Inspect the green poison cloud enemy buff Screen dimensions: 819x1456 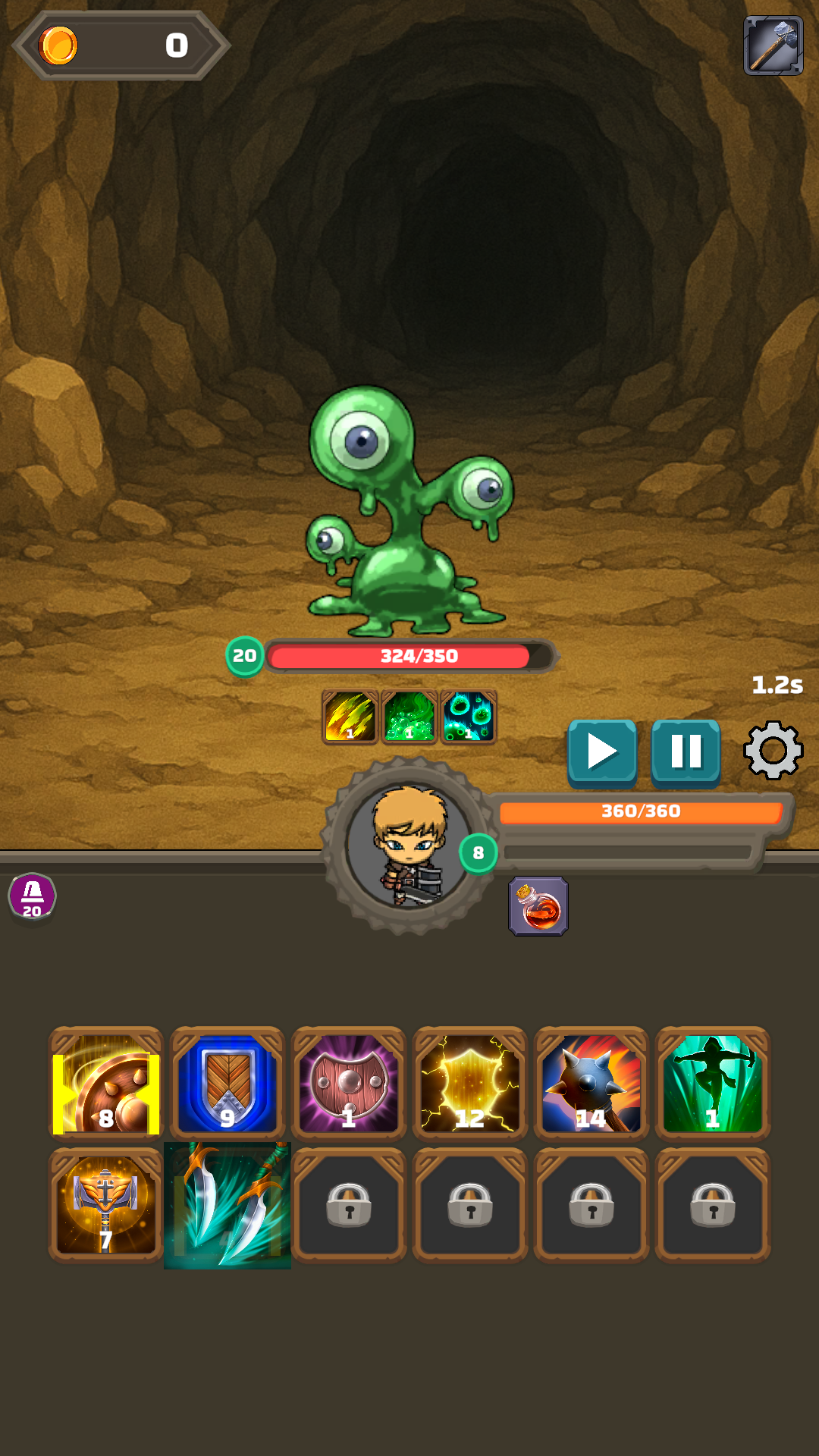[409, 717]
